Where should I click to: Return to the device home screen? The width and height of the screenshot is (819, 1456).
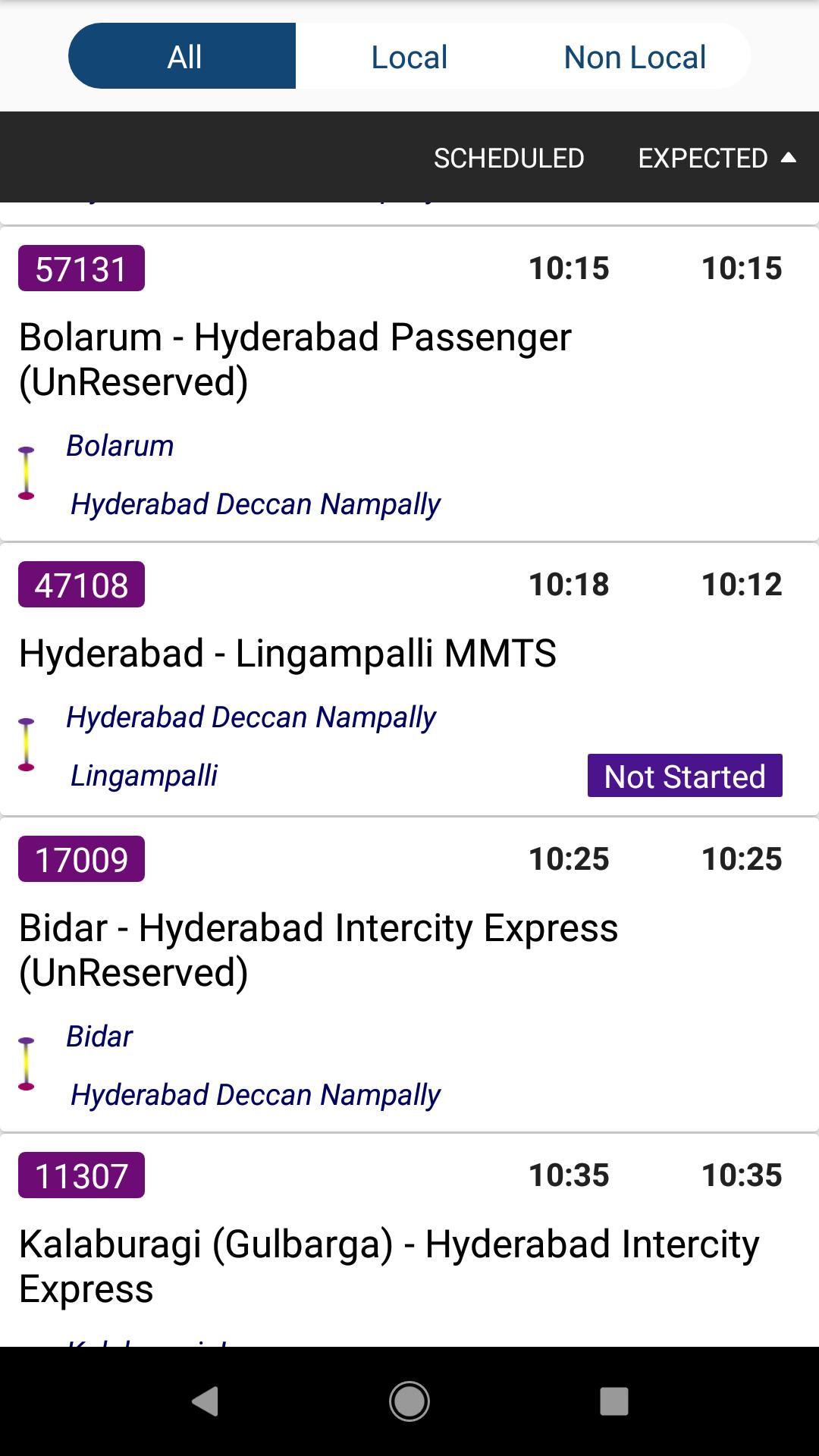pos(409,1401)
